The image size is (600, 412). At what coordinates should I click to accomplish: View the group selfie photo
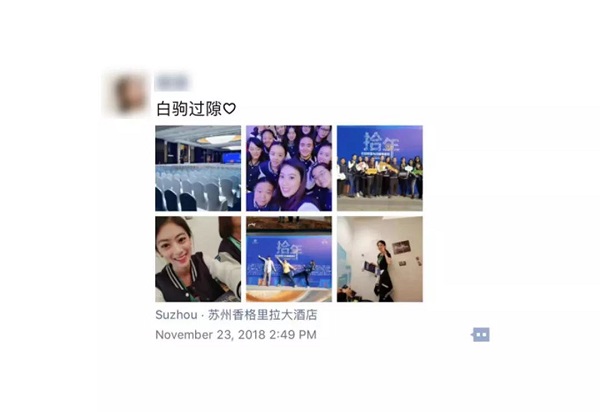pyautogui.click(x=288, y=168)
